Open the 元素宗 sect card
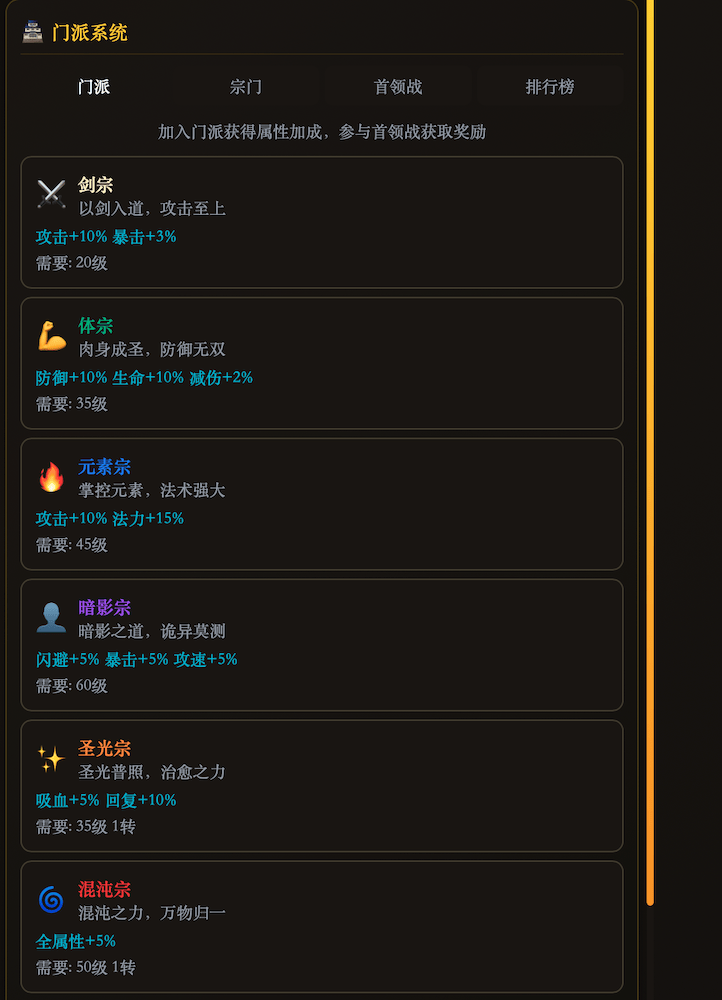 pyautogui.click(x=321, y=504)
